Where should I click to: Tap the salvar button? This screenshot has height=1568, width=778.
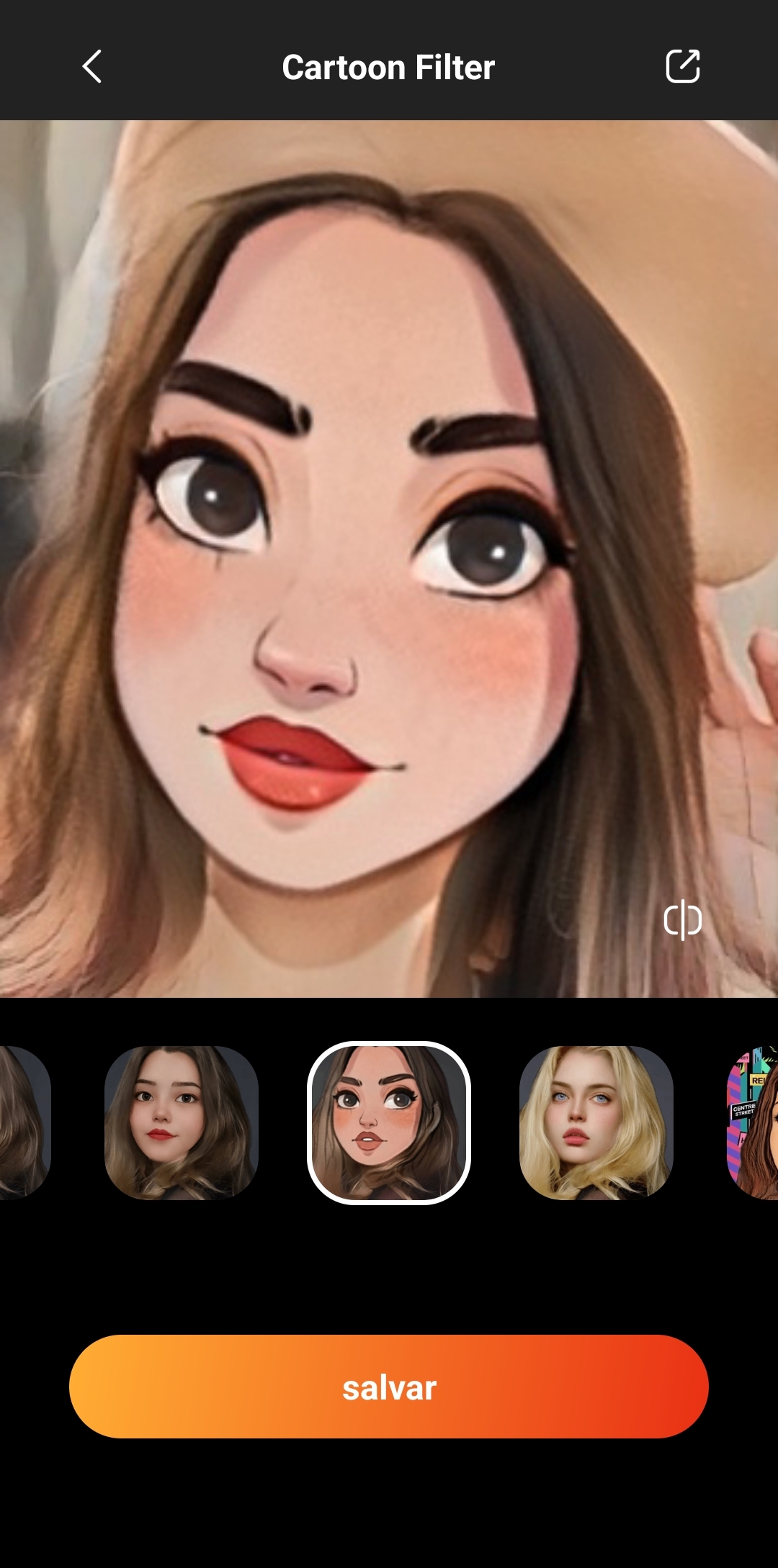[x=389, y=1387]
